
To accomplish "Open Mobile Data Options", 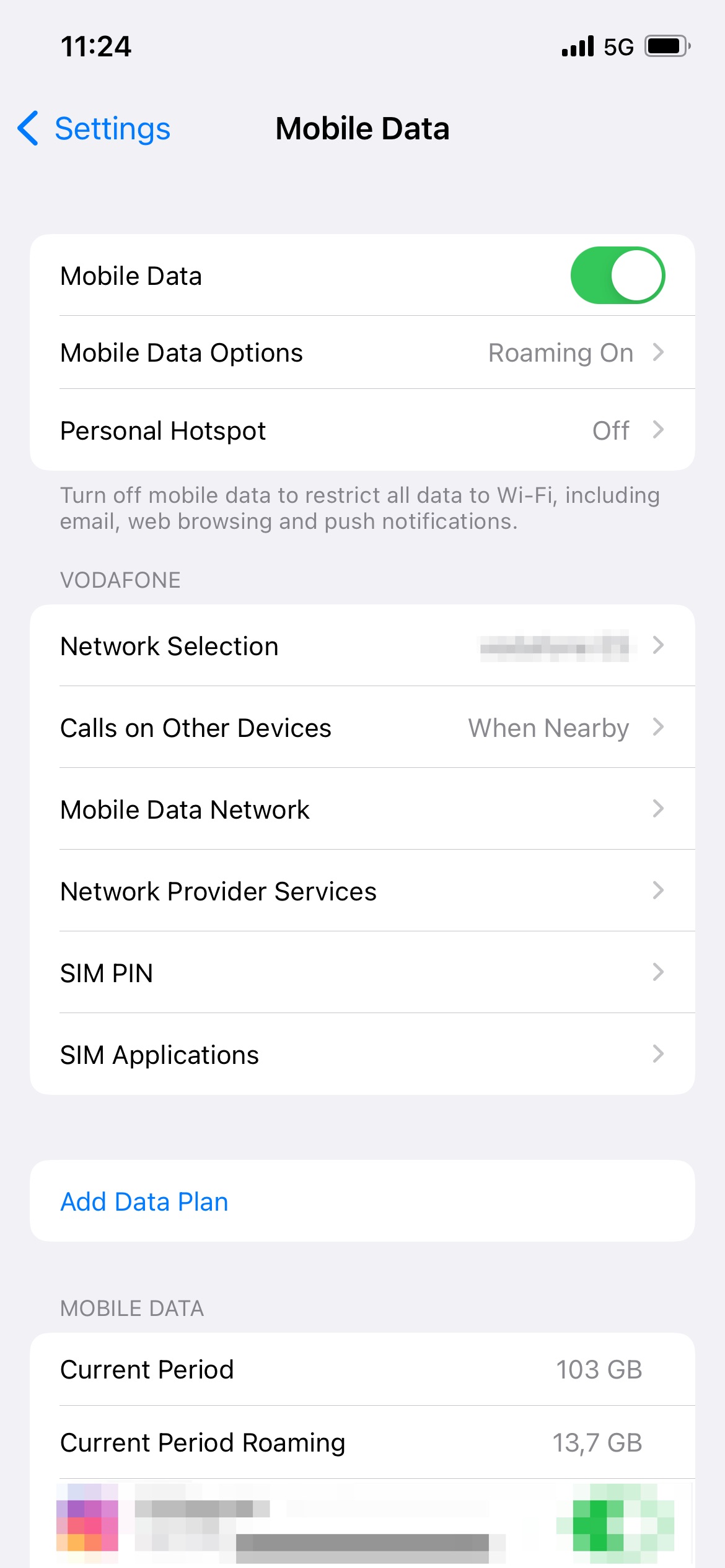I will coord(362,353).
